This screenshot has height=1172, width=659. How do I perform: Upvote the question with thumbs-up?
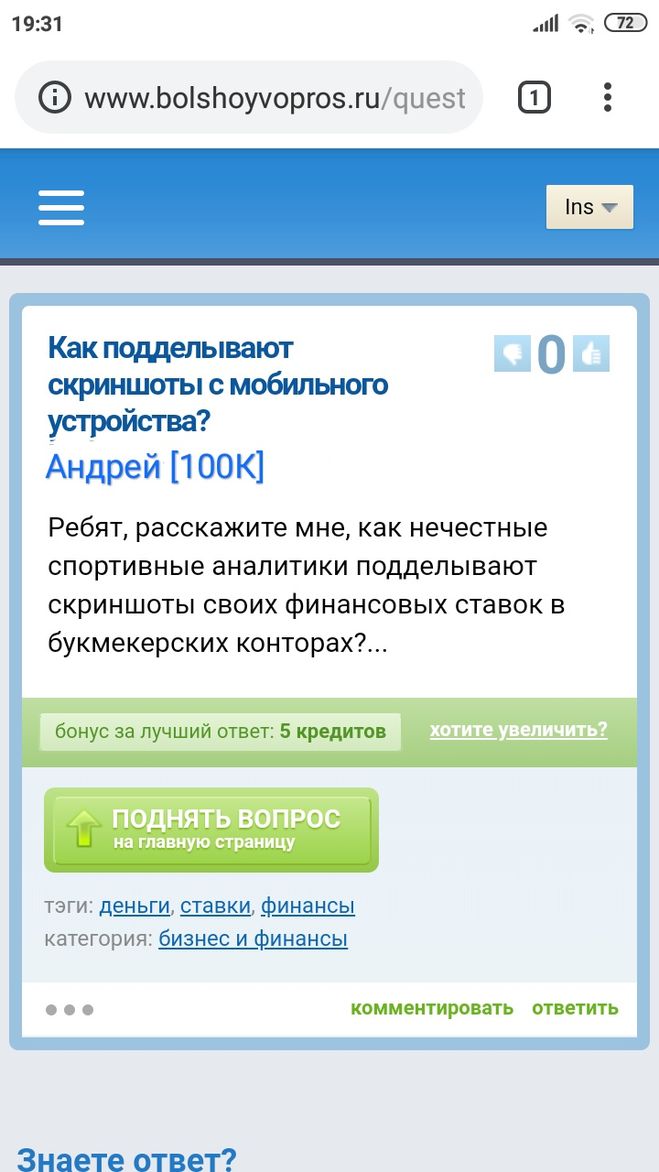[591, 354]
